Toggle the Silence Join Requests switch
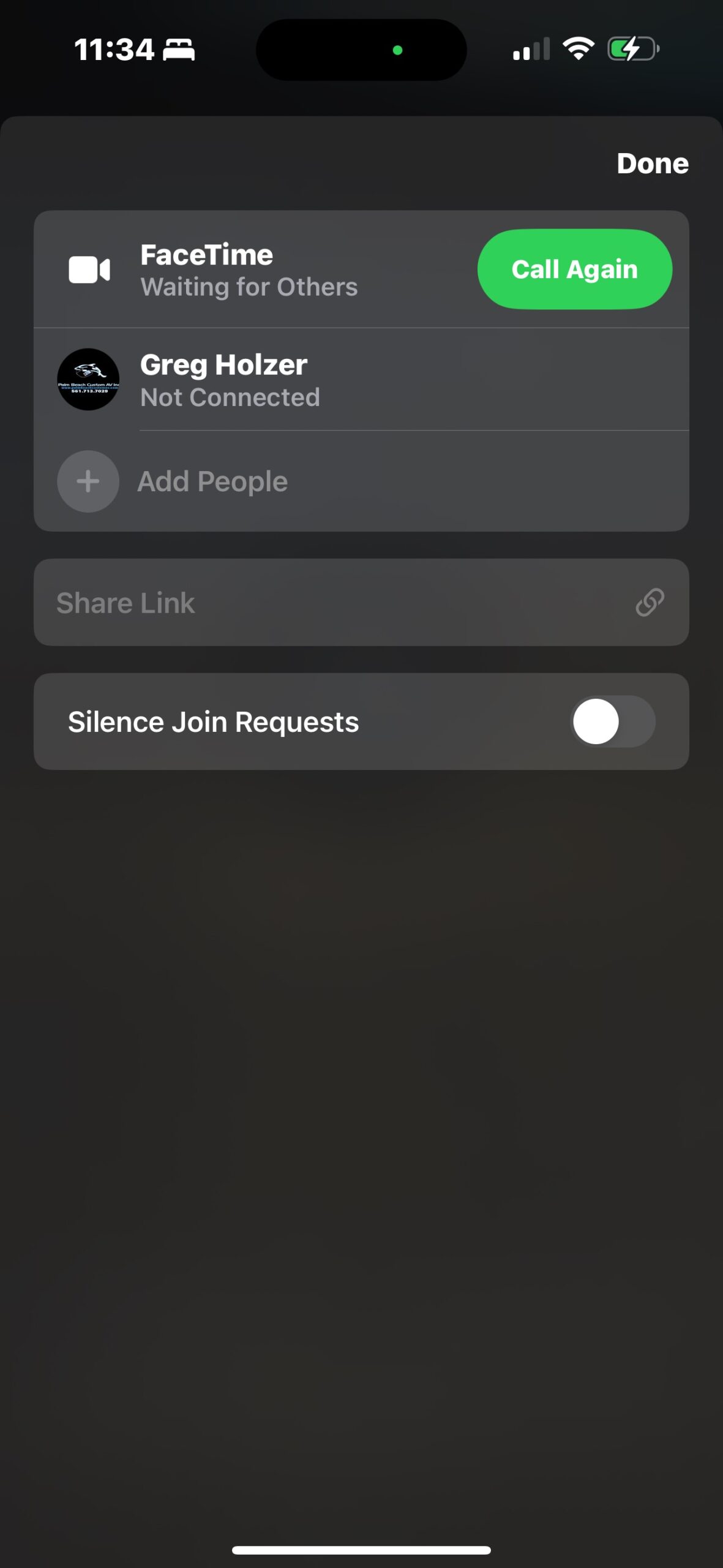The image size is (723, 1568). coord(613,722)
